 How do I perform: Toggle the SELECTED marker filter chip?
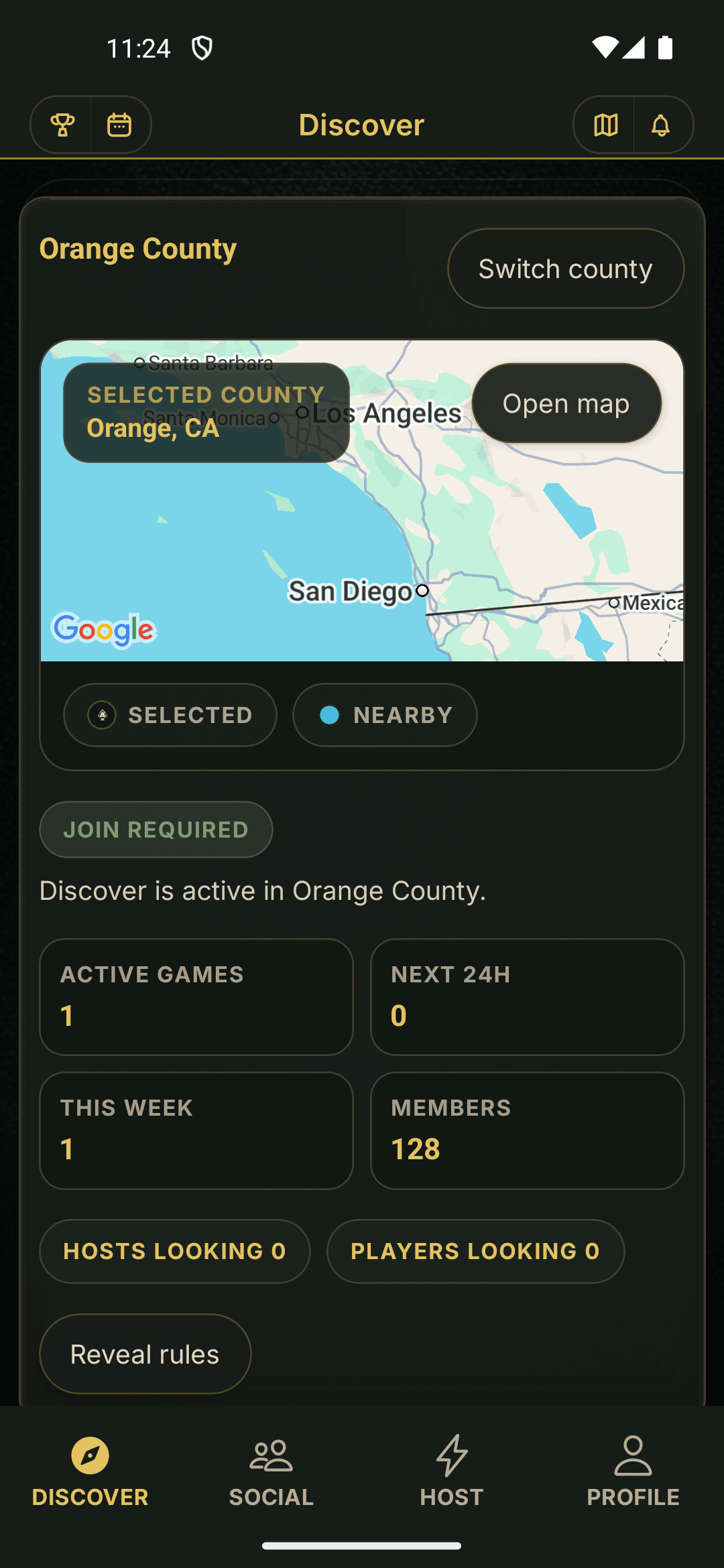170,715
